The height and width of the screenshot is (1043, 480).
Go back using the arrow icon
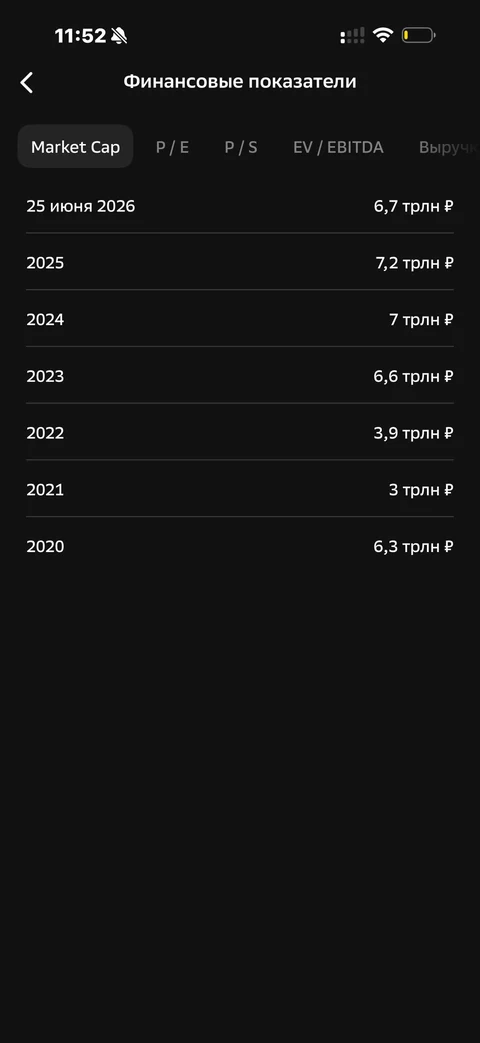click(27, 82)
